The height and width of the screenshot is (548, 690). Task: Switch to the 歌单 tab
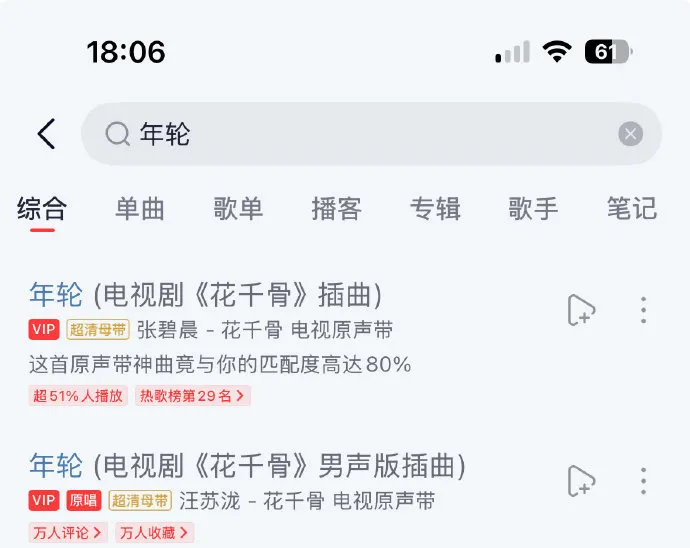(x=238, y=208)
